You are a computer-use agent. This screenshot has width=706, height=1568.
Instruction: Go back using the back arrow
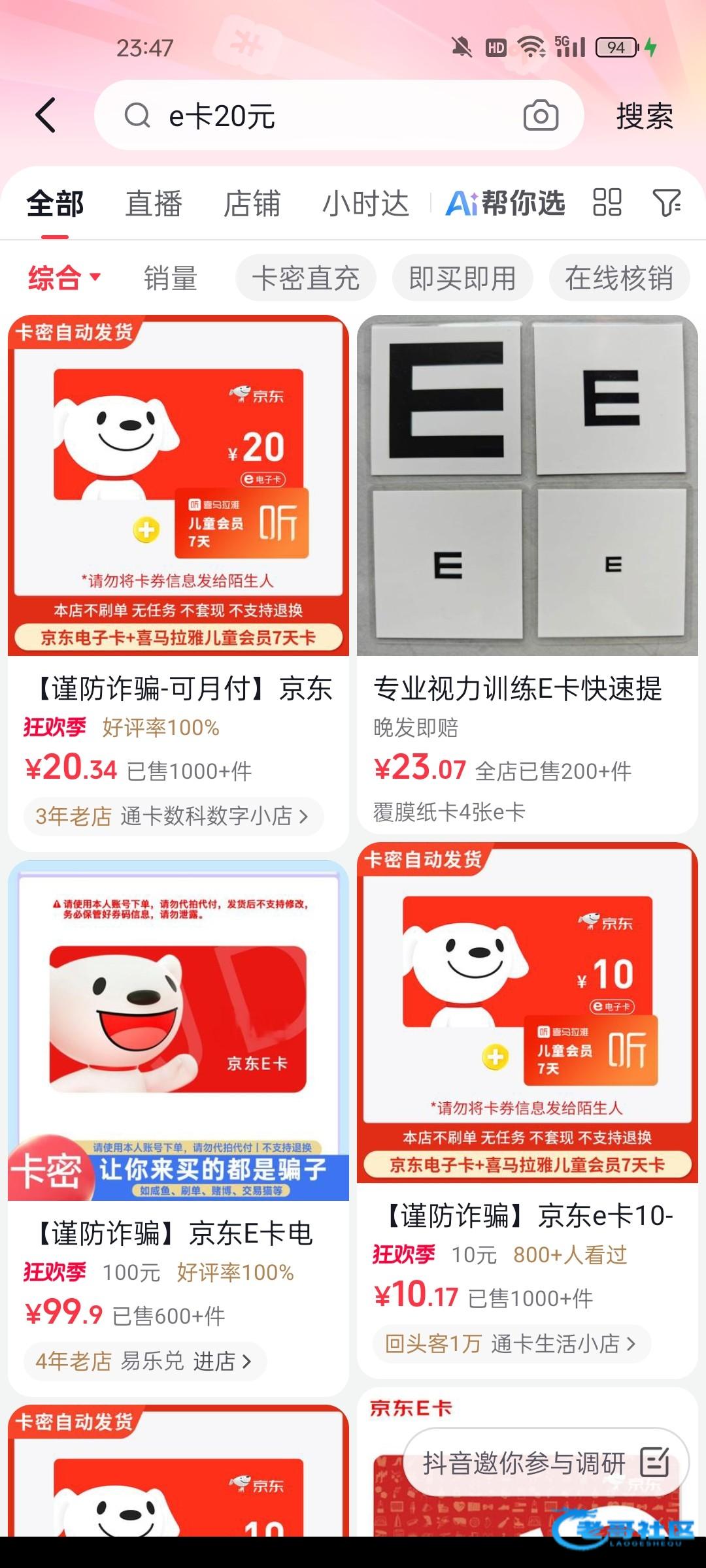click(x=46, y=116)
